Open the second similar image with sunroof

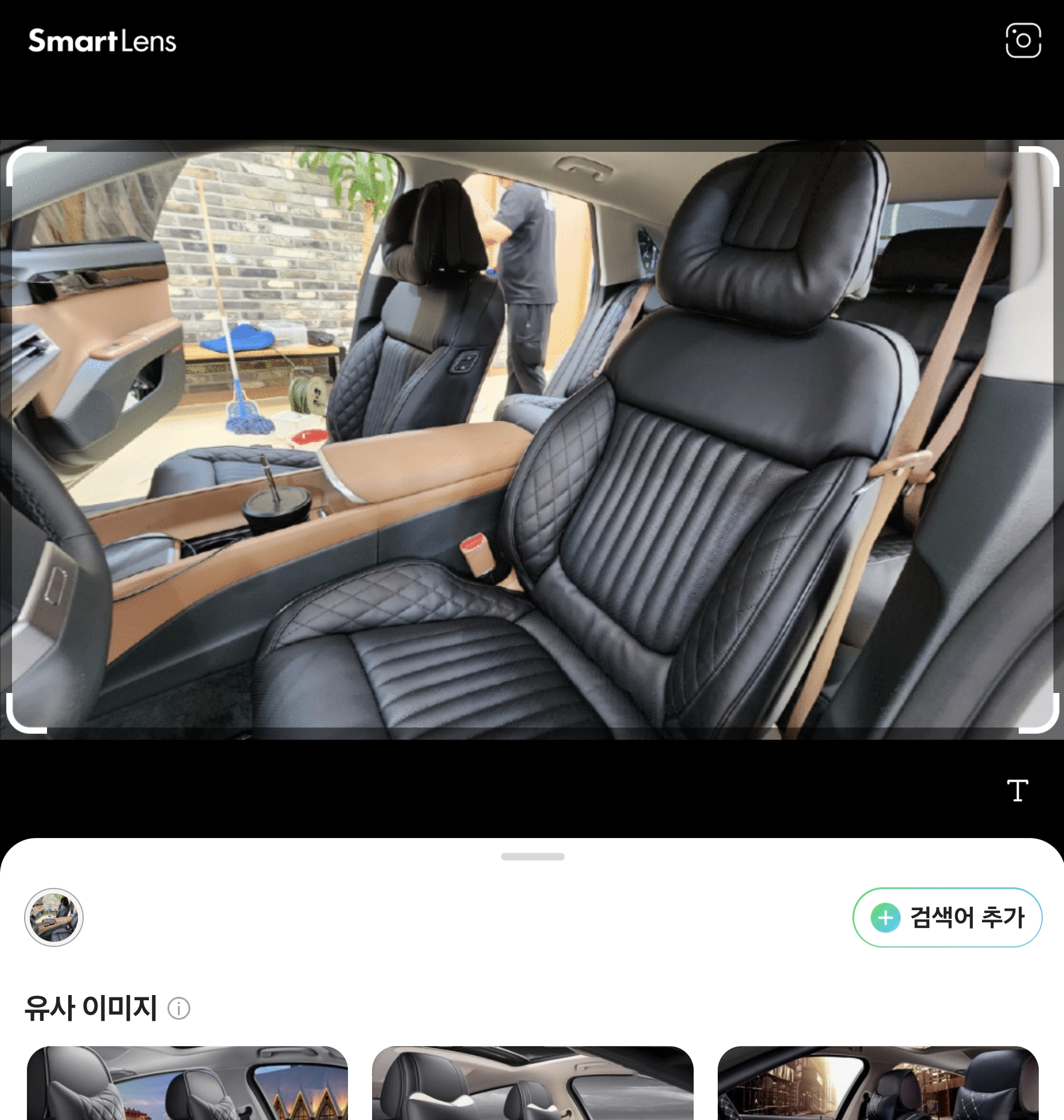[533, 1083]
